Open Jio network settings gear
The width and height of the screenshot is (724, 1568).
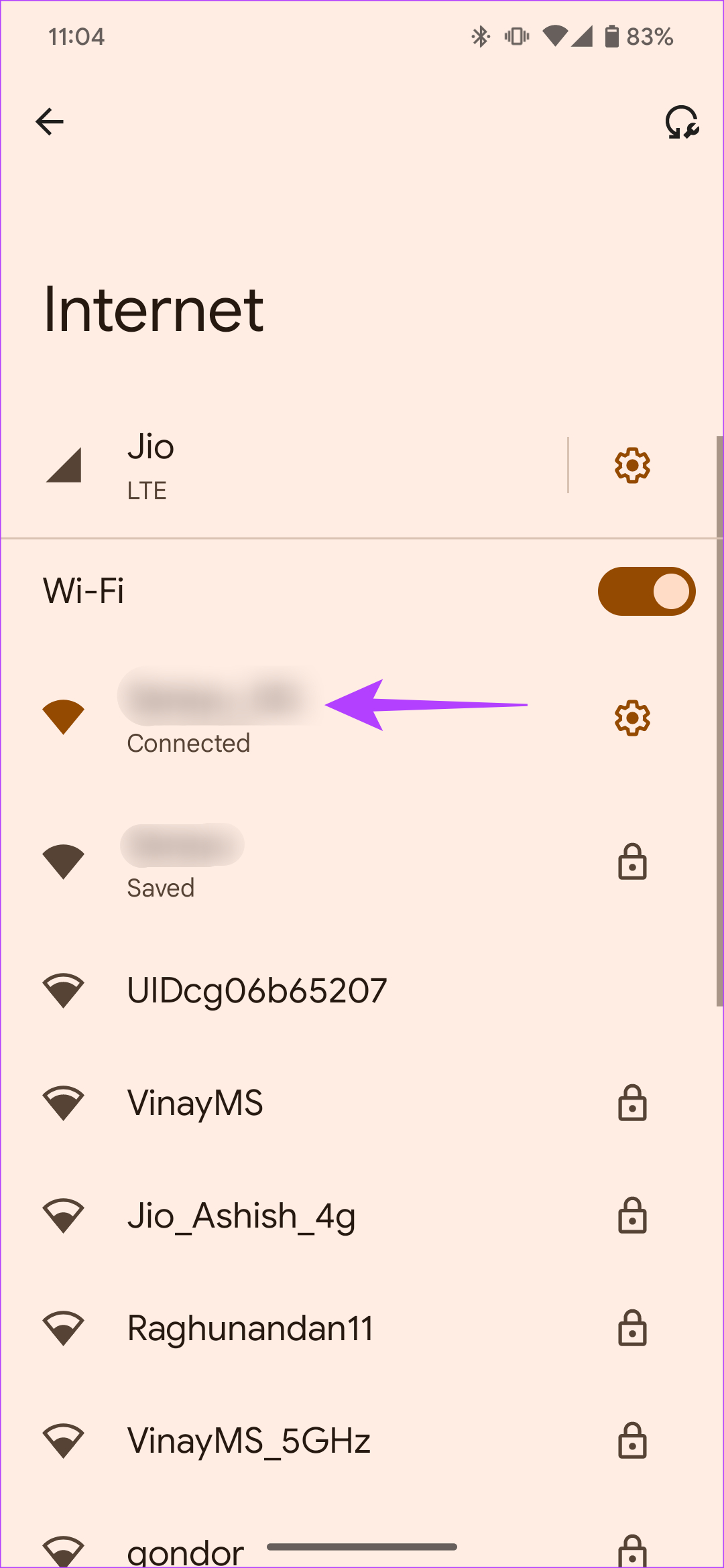pyautogui.click(x=632, y=466)
